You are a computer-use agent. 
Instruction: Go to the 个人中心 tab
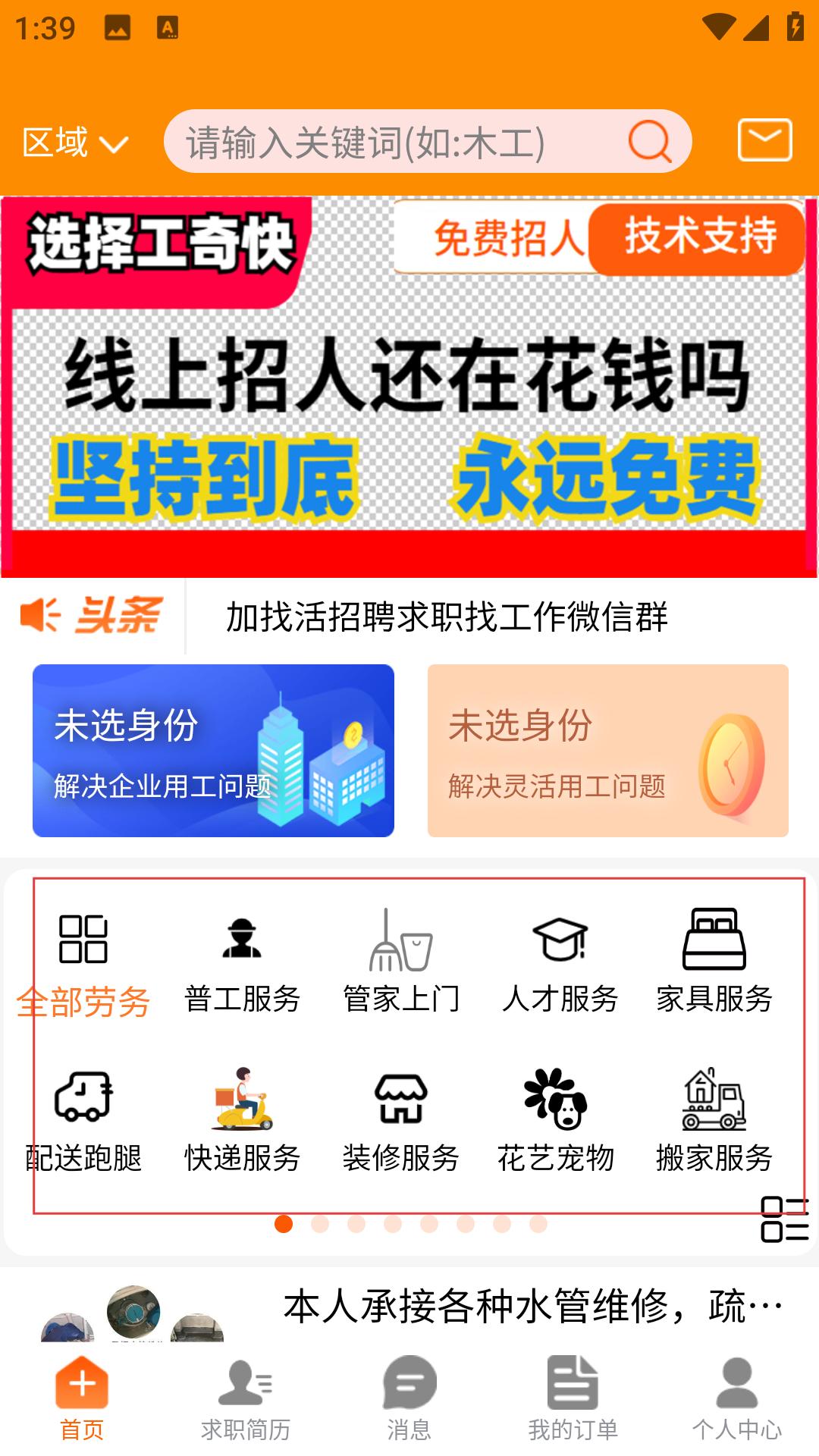[736, 1399]
